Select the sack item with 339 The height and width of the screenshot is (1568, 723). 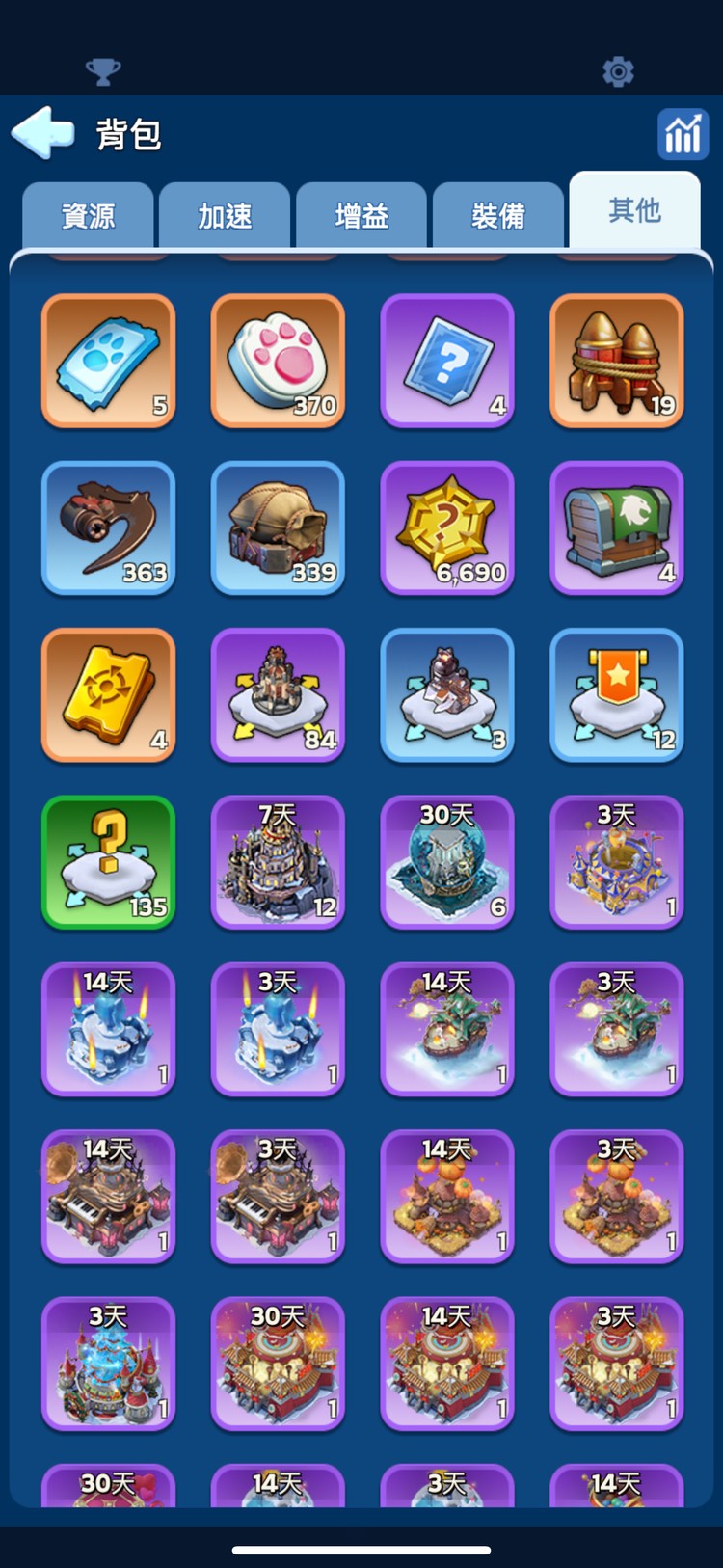tap(278, 527)
